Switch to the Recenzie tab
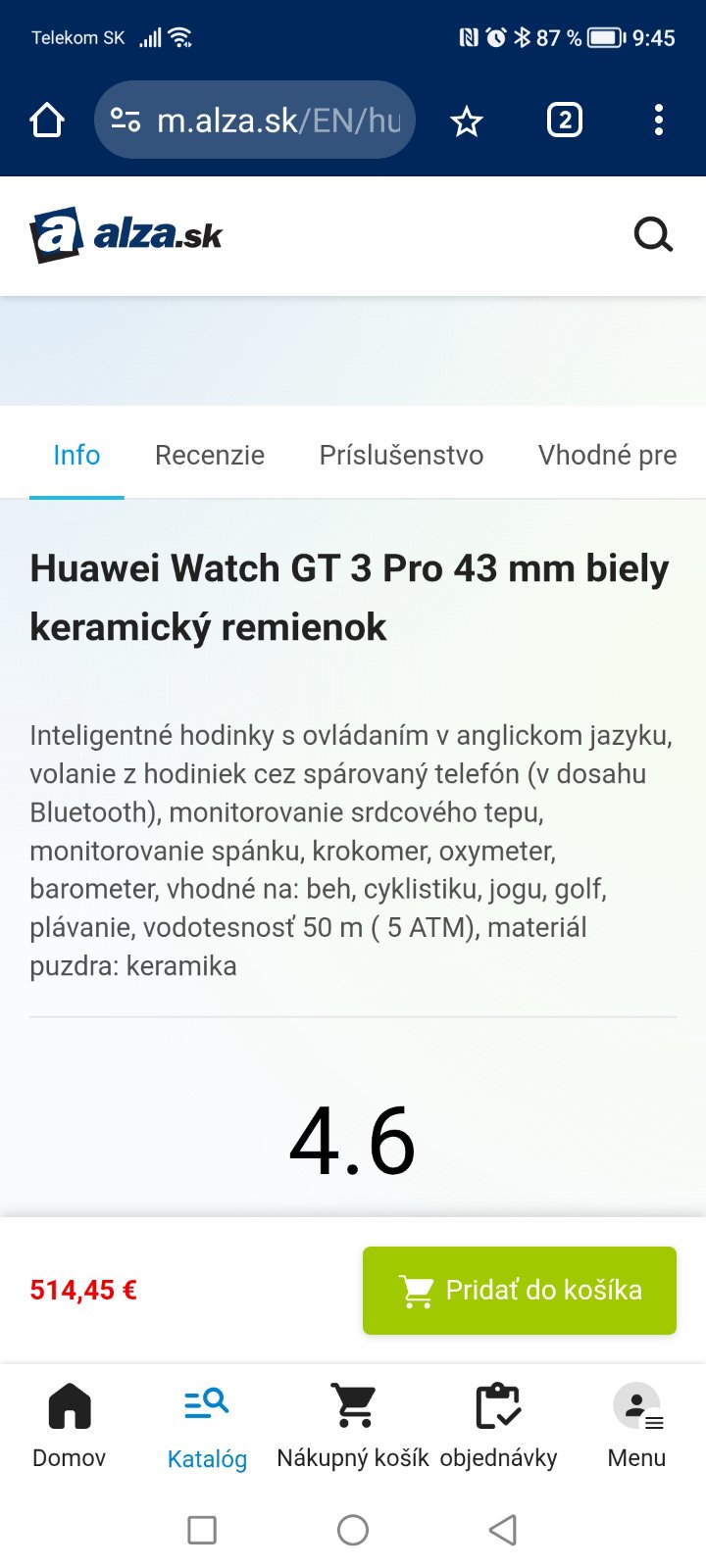The image size is (706, 1568). click(x=210, y=455)
